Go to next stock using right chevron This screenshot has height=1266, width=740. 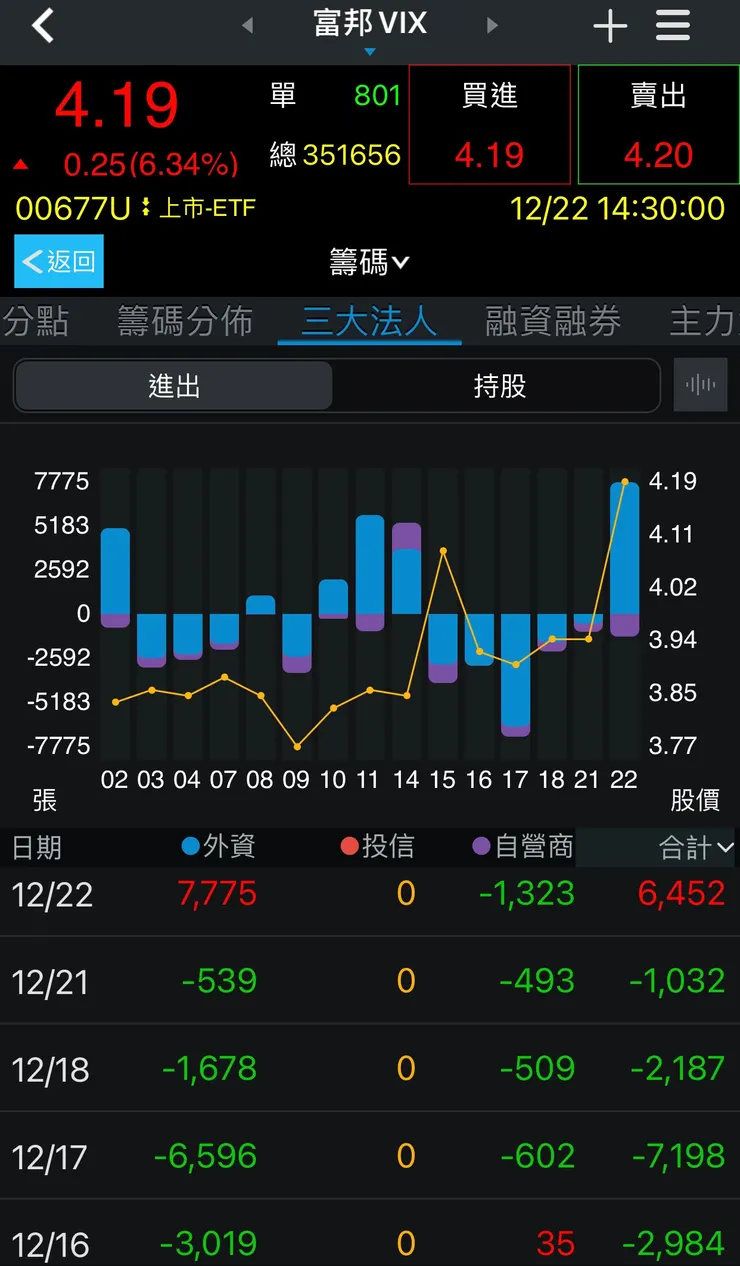pos(492,25)
